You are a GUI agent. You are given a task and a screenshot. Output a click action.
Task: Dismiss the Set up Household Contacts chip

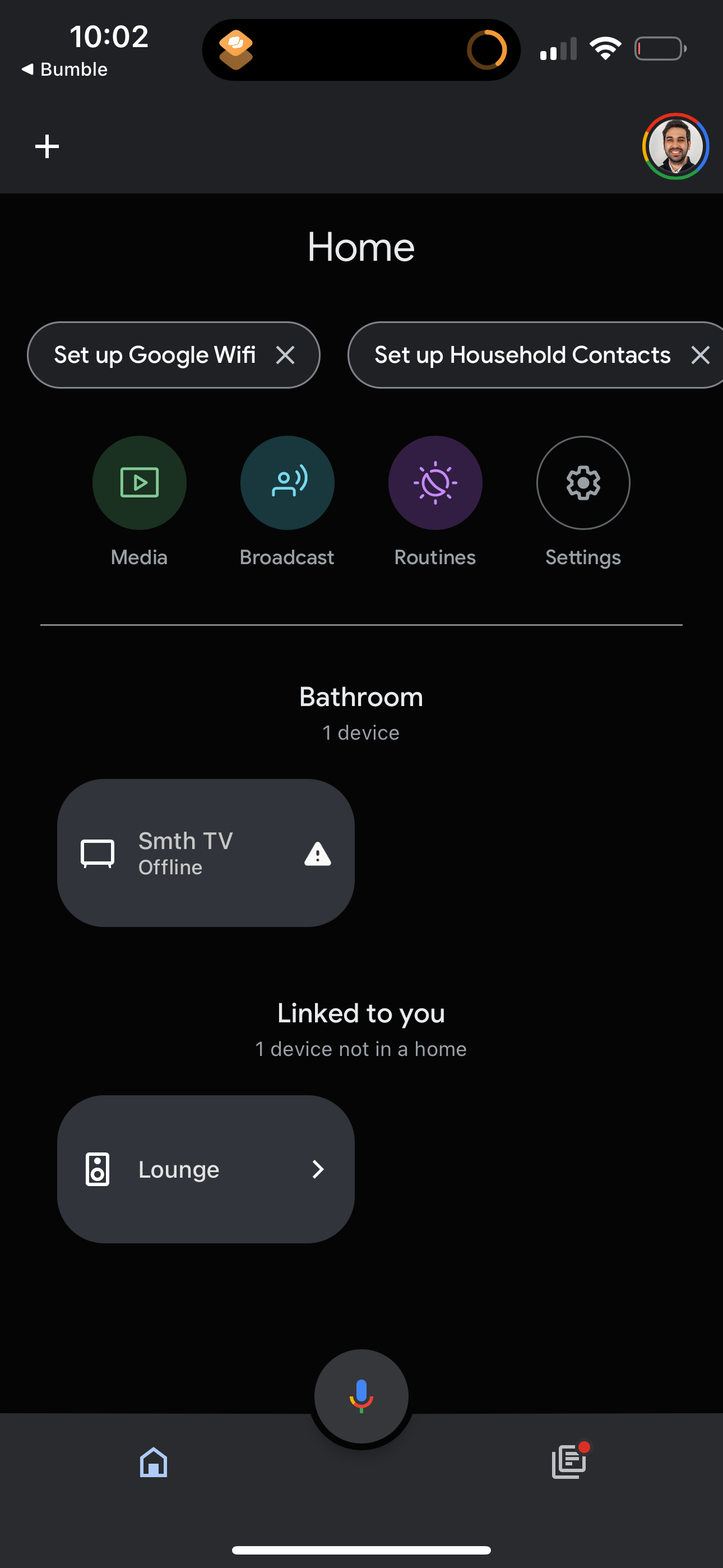[701, 355]
